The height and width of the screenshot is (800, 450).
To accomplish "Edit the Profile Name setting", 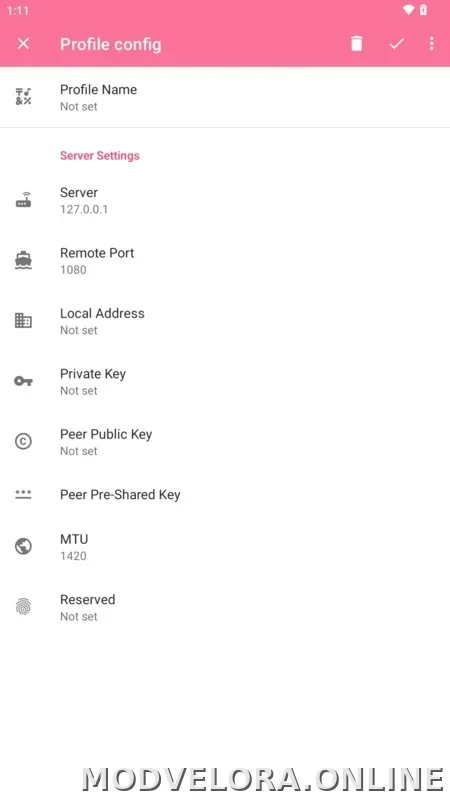I will tap(225, 97).
